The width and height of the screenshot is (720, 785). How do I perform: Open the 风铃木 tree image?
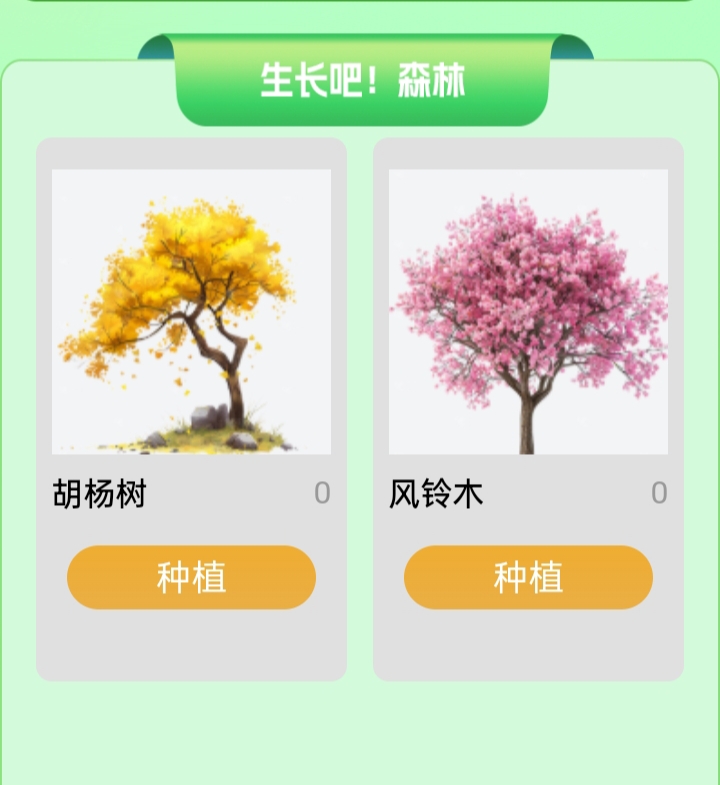[528, 310]
